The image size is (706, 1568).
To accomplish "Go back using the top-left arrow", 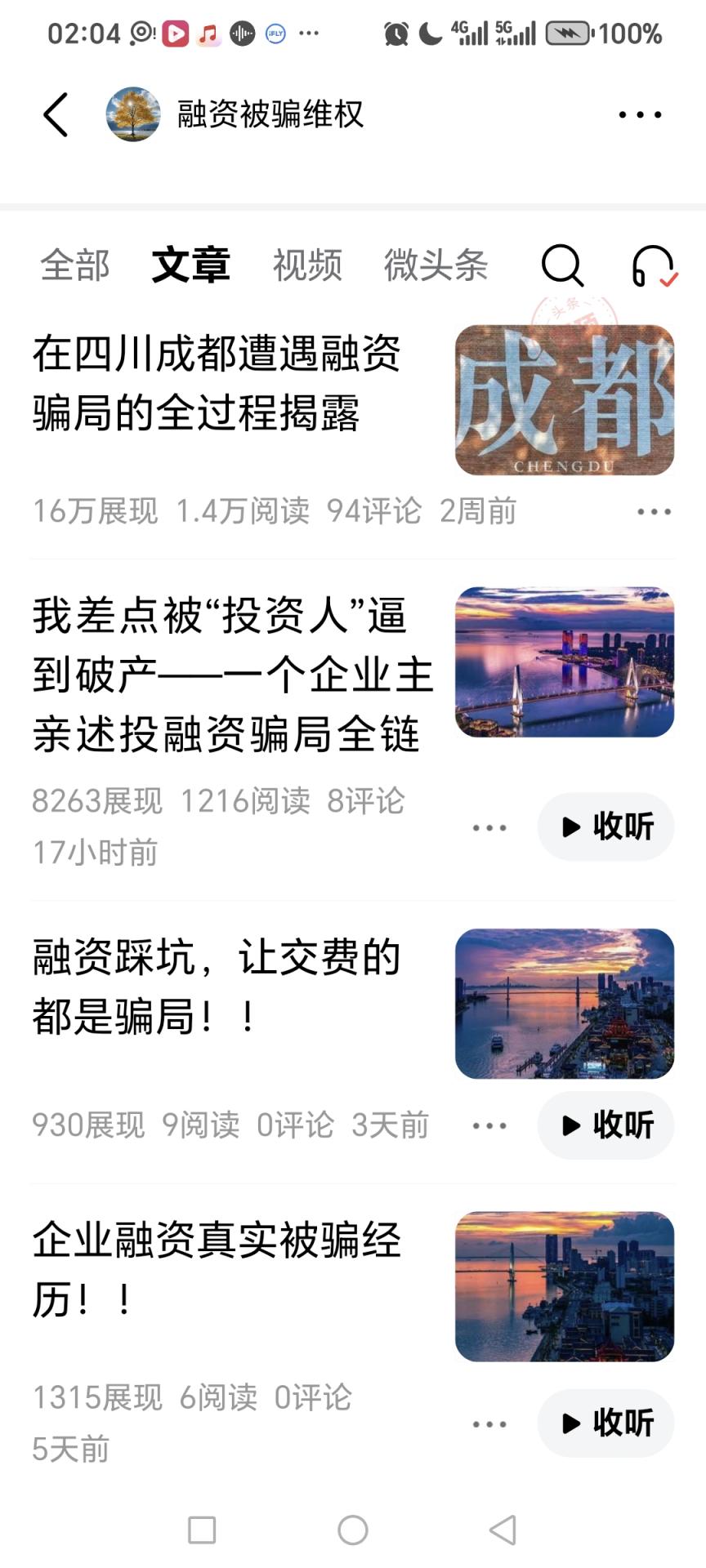I will 56,114.
